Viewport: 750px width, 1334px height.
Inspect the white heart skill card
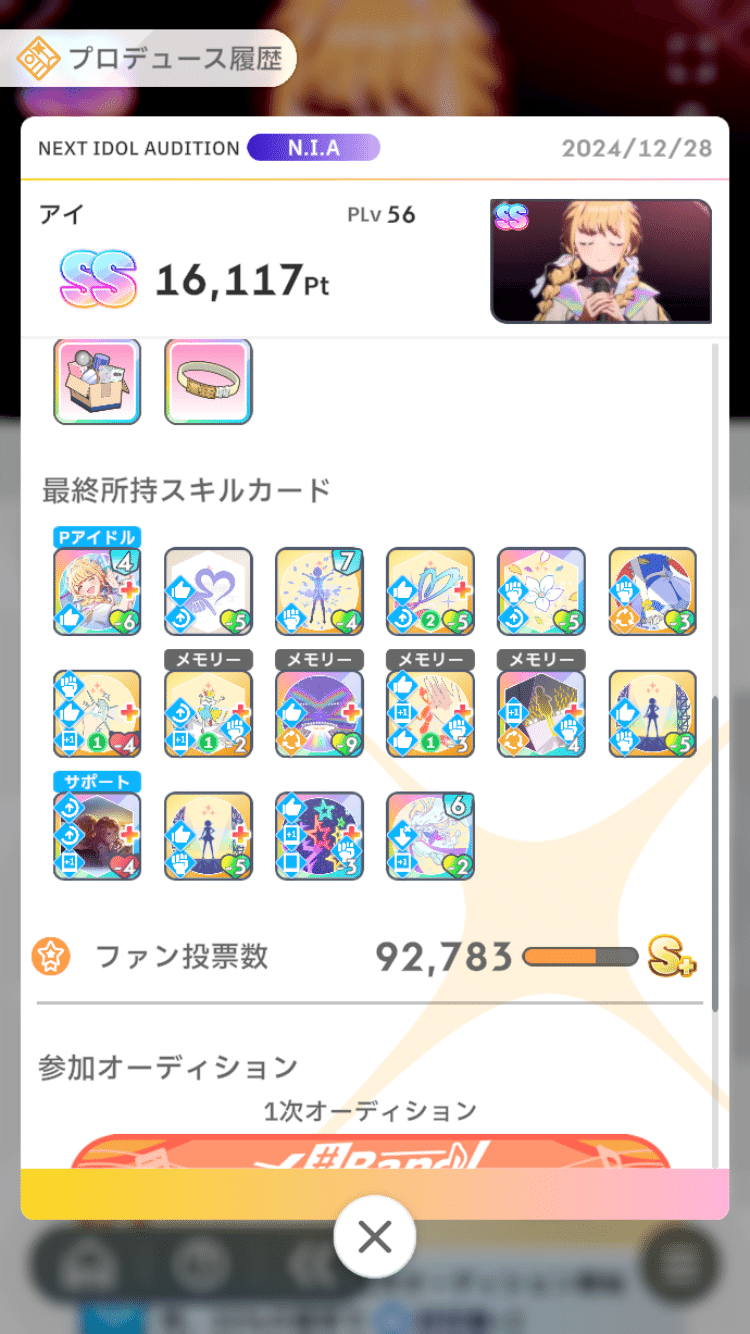tap(208, 591)
